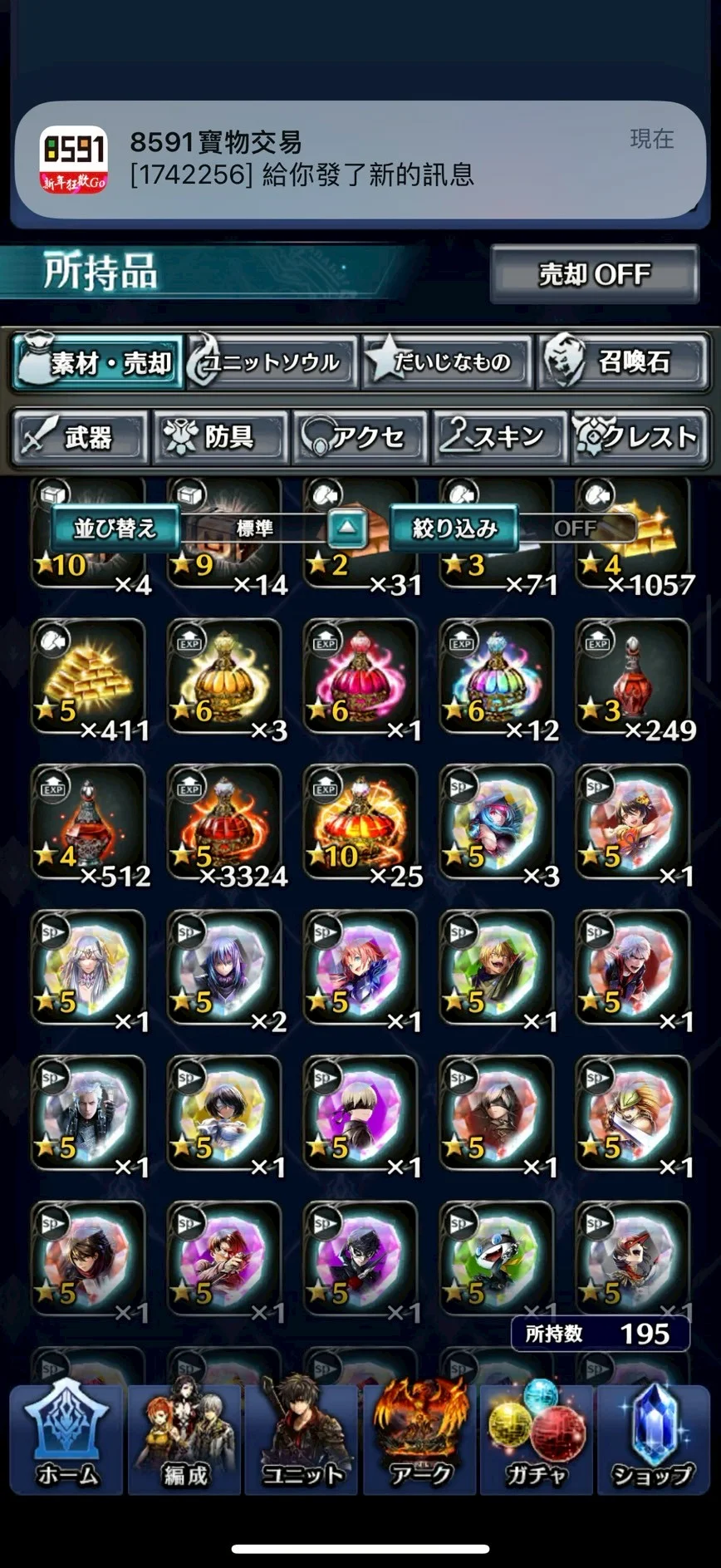Open the 武器 category
721x1568 pixels.
pyautogui.click(x=79, y=436)
